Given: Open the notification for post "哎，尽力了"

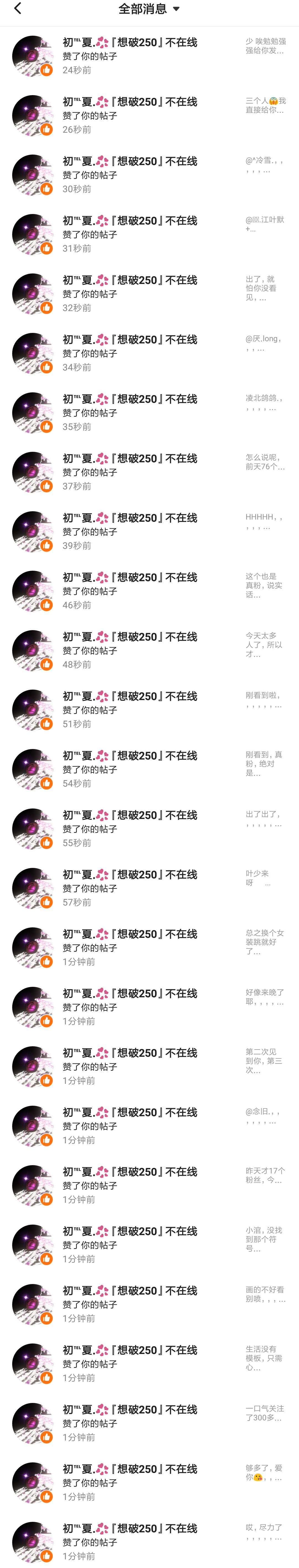Looking at the screenshot, I should [149, 1542].
